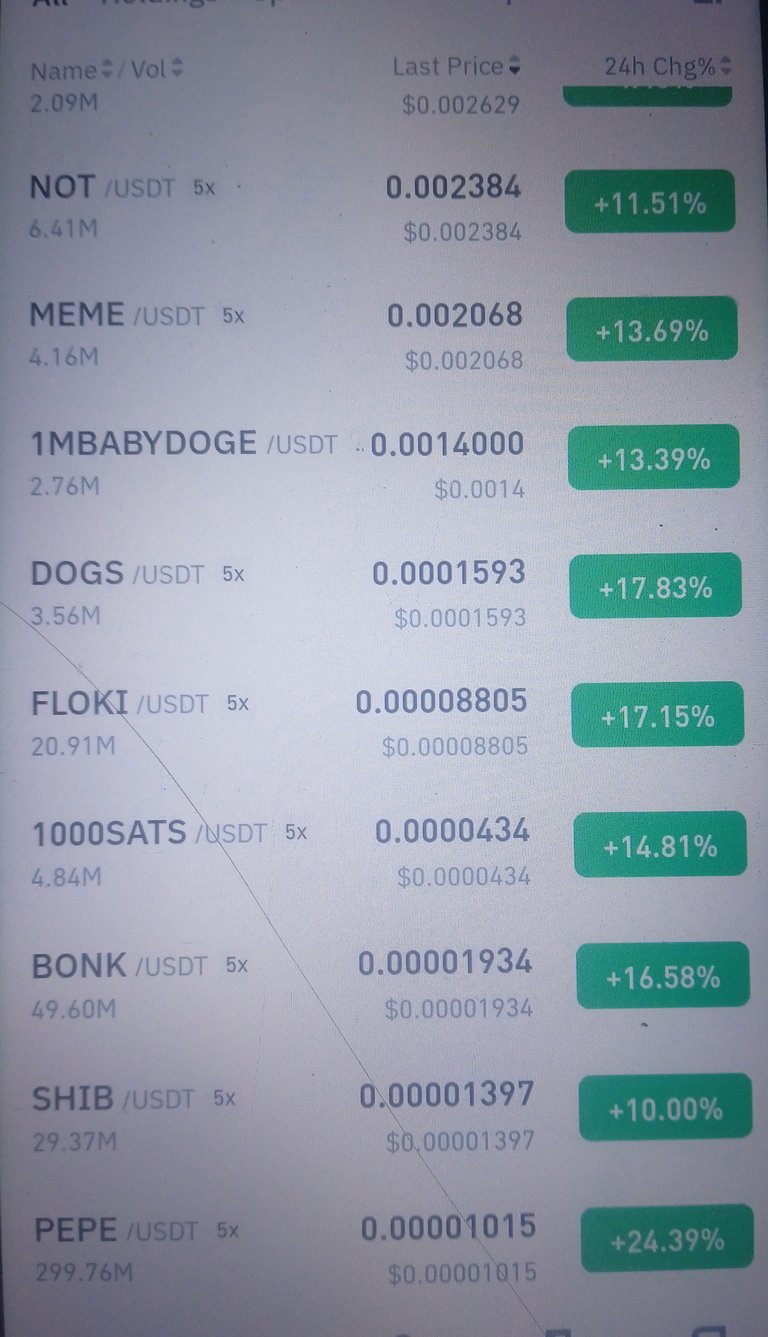Select the 1MBABYDOGE/USDT row
Viewport: 768px width, 1337px height.
pos(384,464)
